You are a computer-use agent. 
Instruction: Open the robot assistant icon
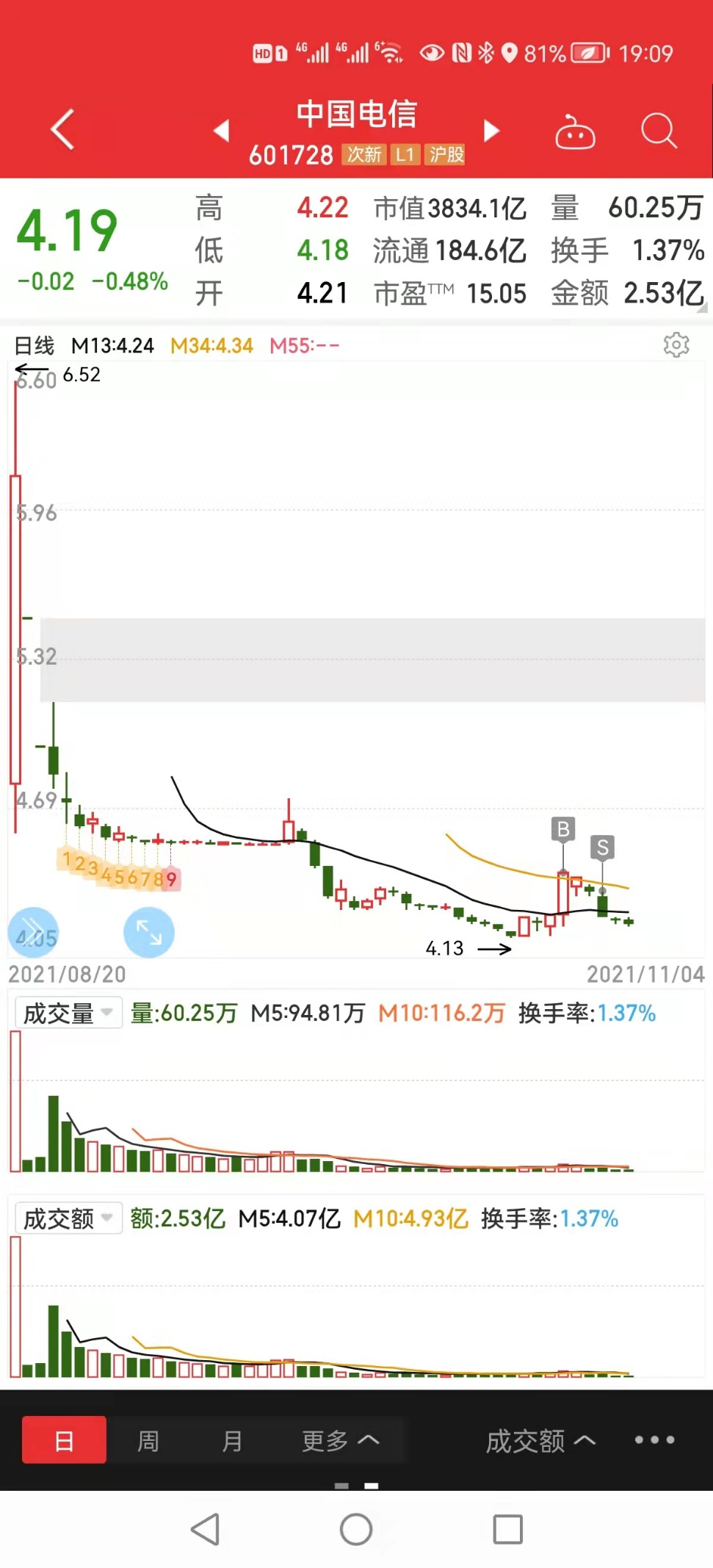pos(575,132)
